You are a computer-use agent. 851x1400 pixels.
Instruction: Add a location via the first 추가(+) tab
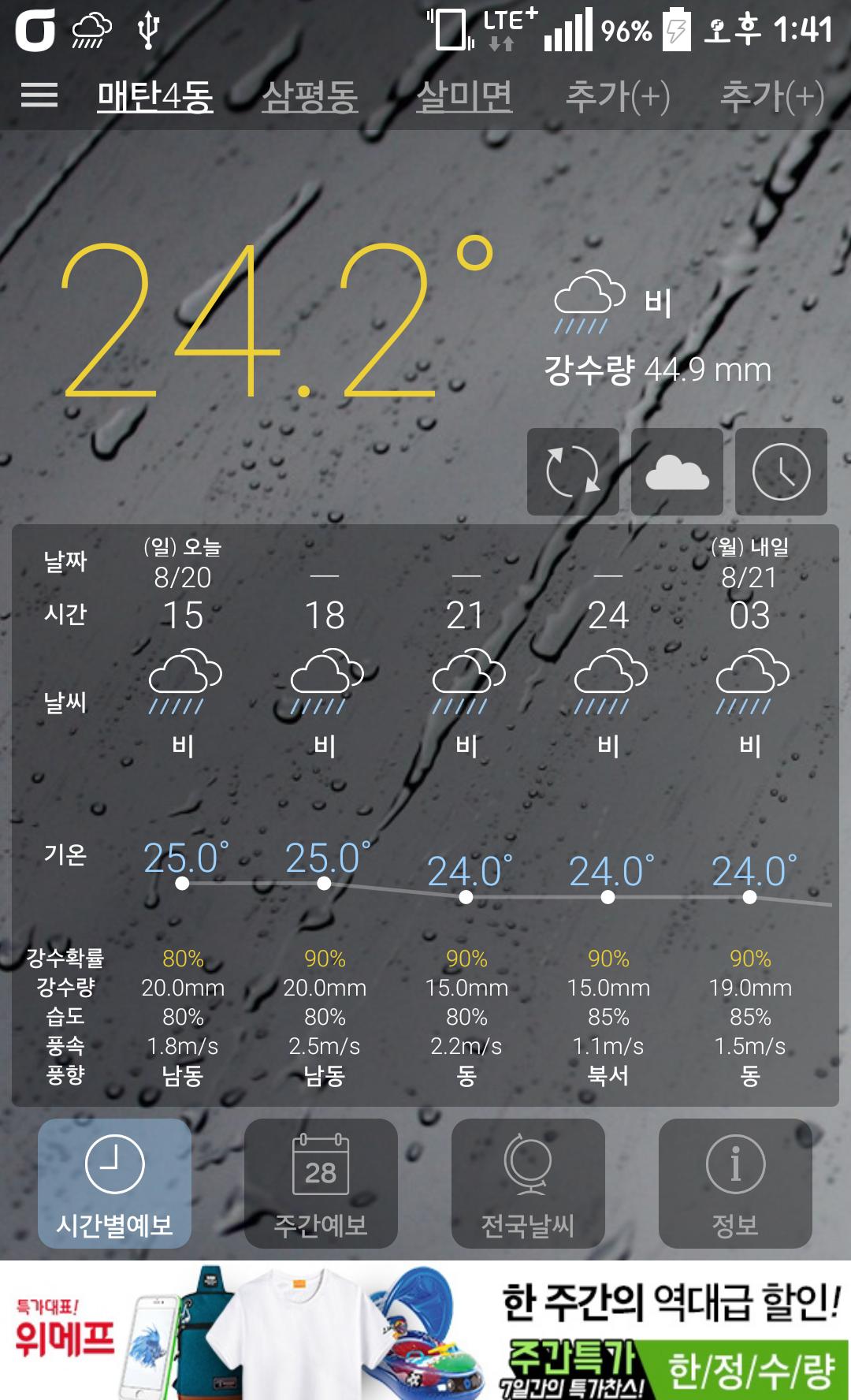[617, 97]
